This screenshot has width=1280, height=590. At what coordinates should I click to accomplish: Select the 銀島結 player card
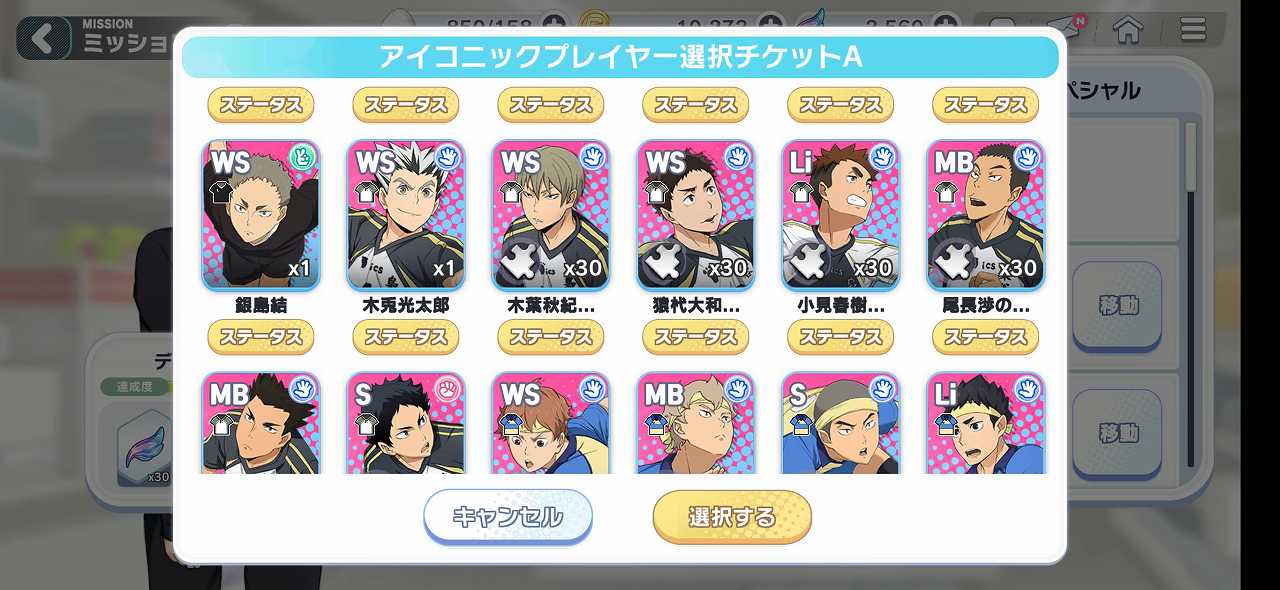coord(261,215)
